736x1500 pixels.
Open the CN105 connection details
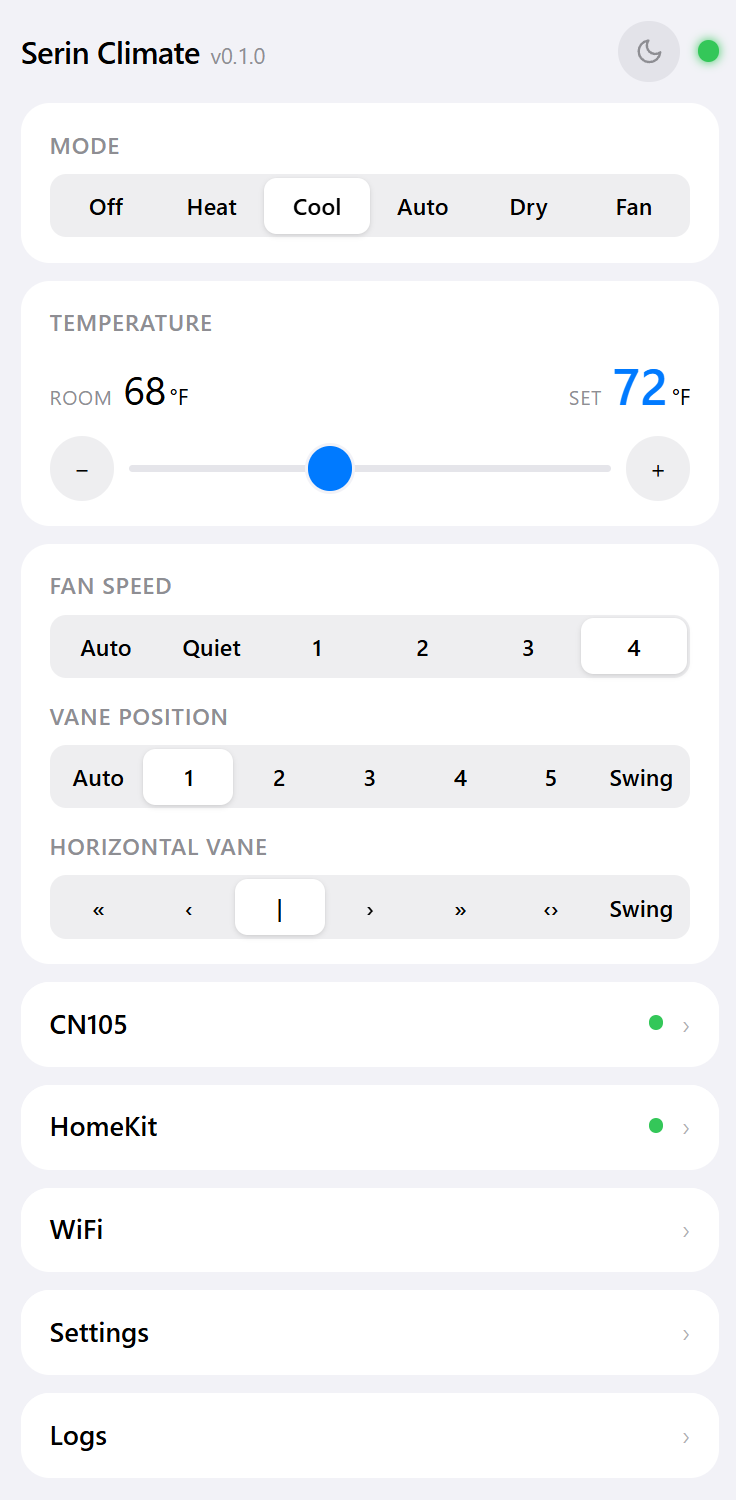tap(369, 1024)
